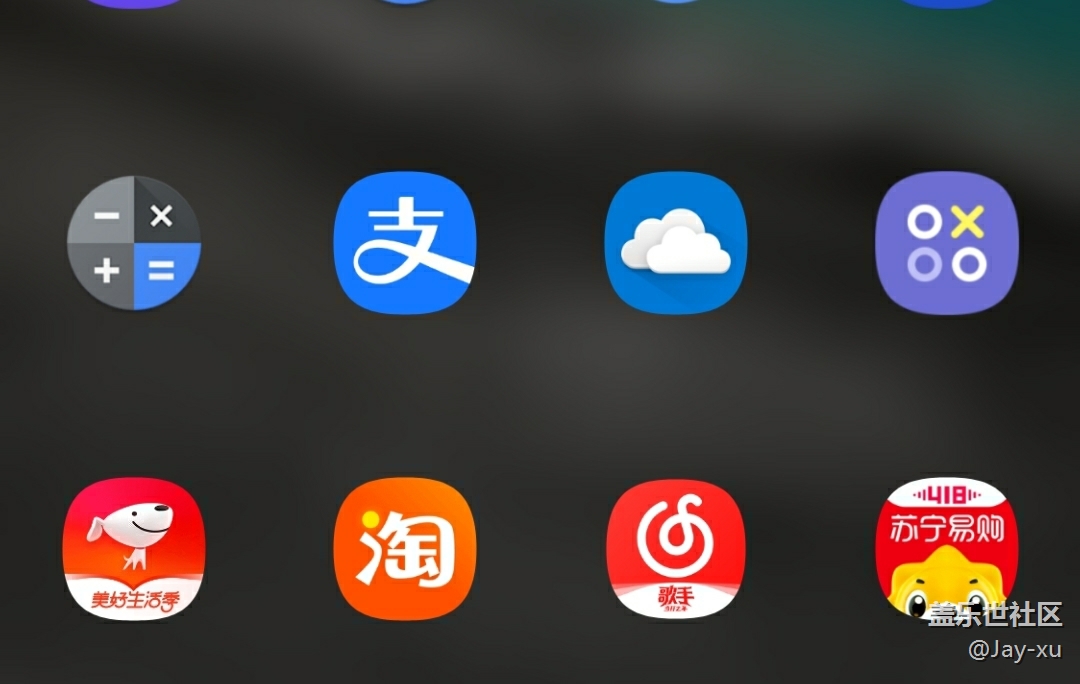Open the Suning app
1080x684 pixels.
(x=946, y=549)
